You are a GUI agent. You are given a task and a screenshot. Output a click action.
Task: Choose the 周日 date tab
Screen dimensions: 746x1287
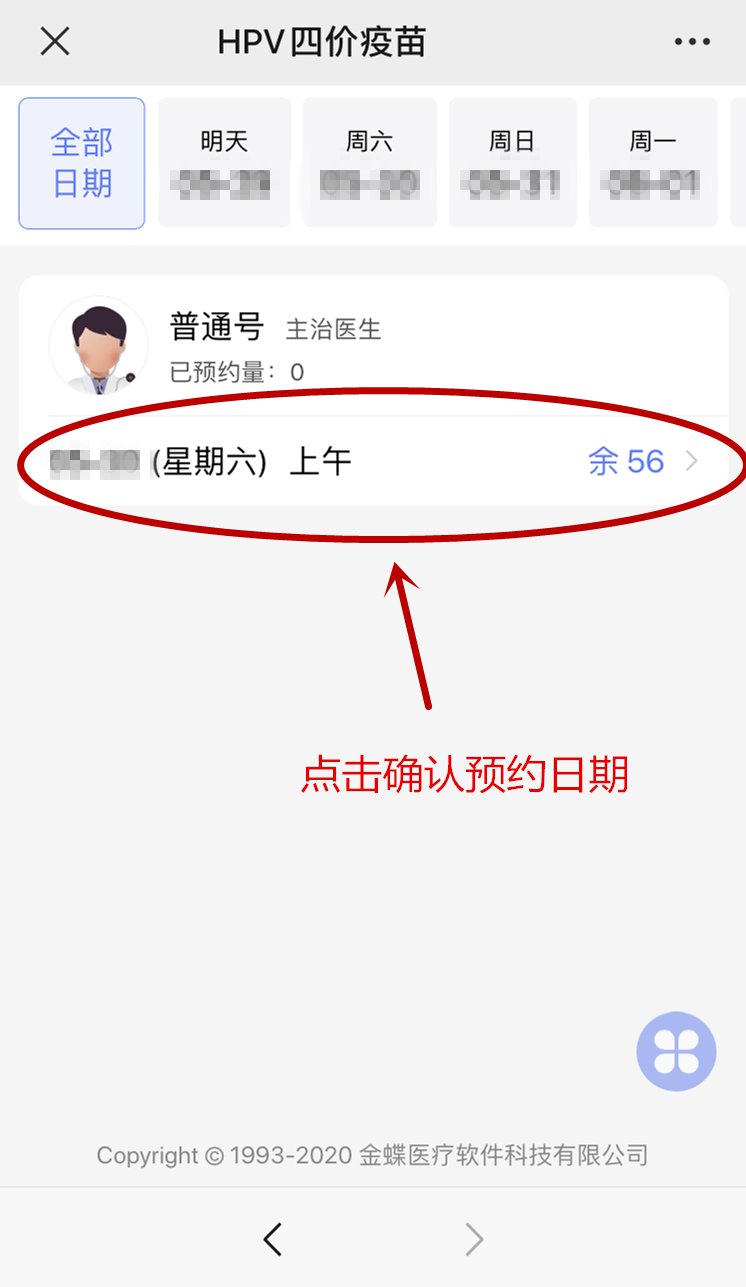pos(512,163)
